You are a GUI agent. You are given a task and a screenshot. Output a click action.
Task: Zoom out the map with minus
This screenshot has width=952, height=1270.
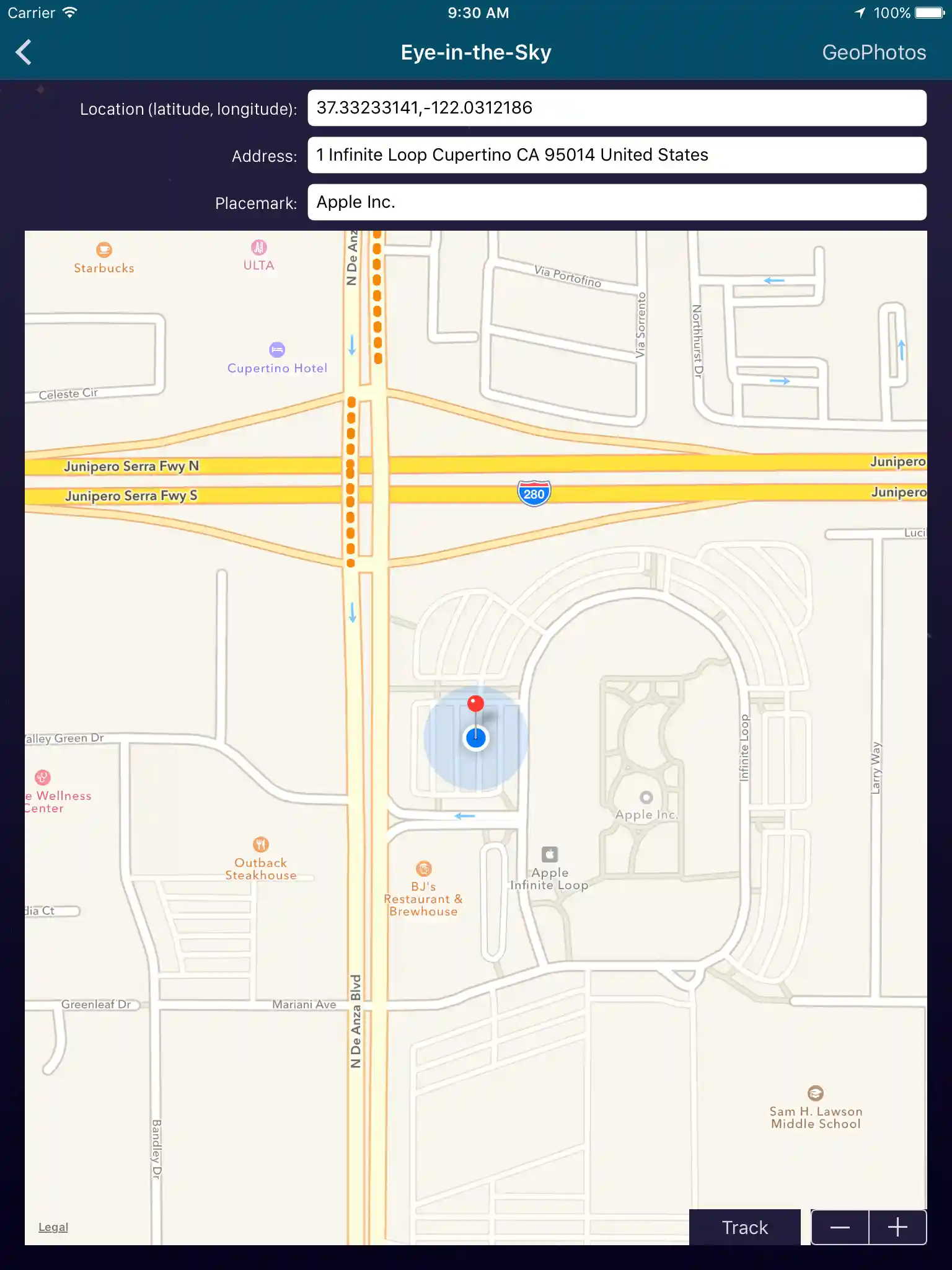pos(840,1227)
